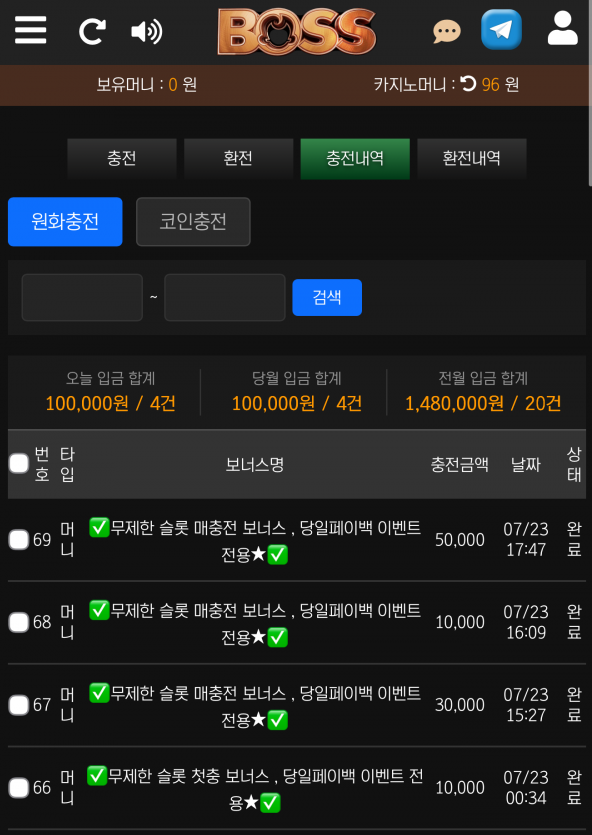
Task: Open the user profile icon
Action: pyautogui.click(x=563, y=28)
